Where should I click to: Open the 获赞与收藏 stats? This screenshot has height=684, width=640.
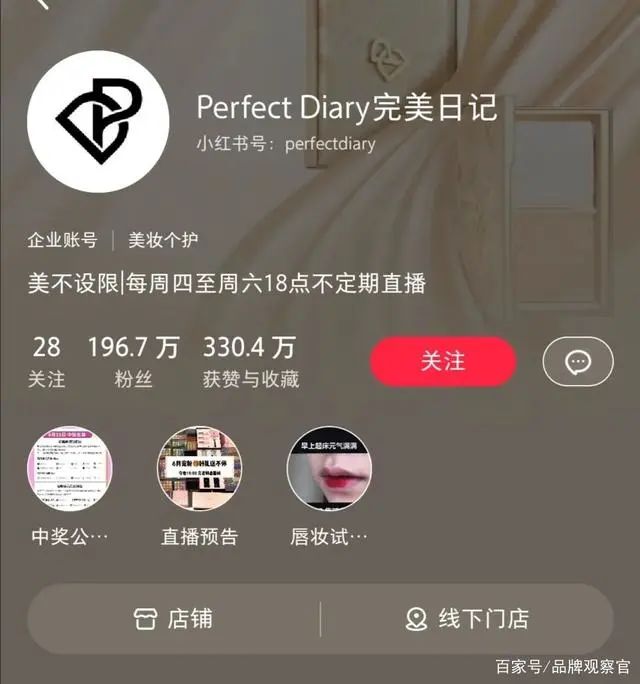tap(250, 362)
